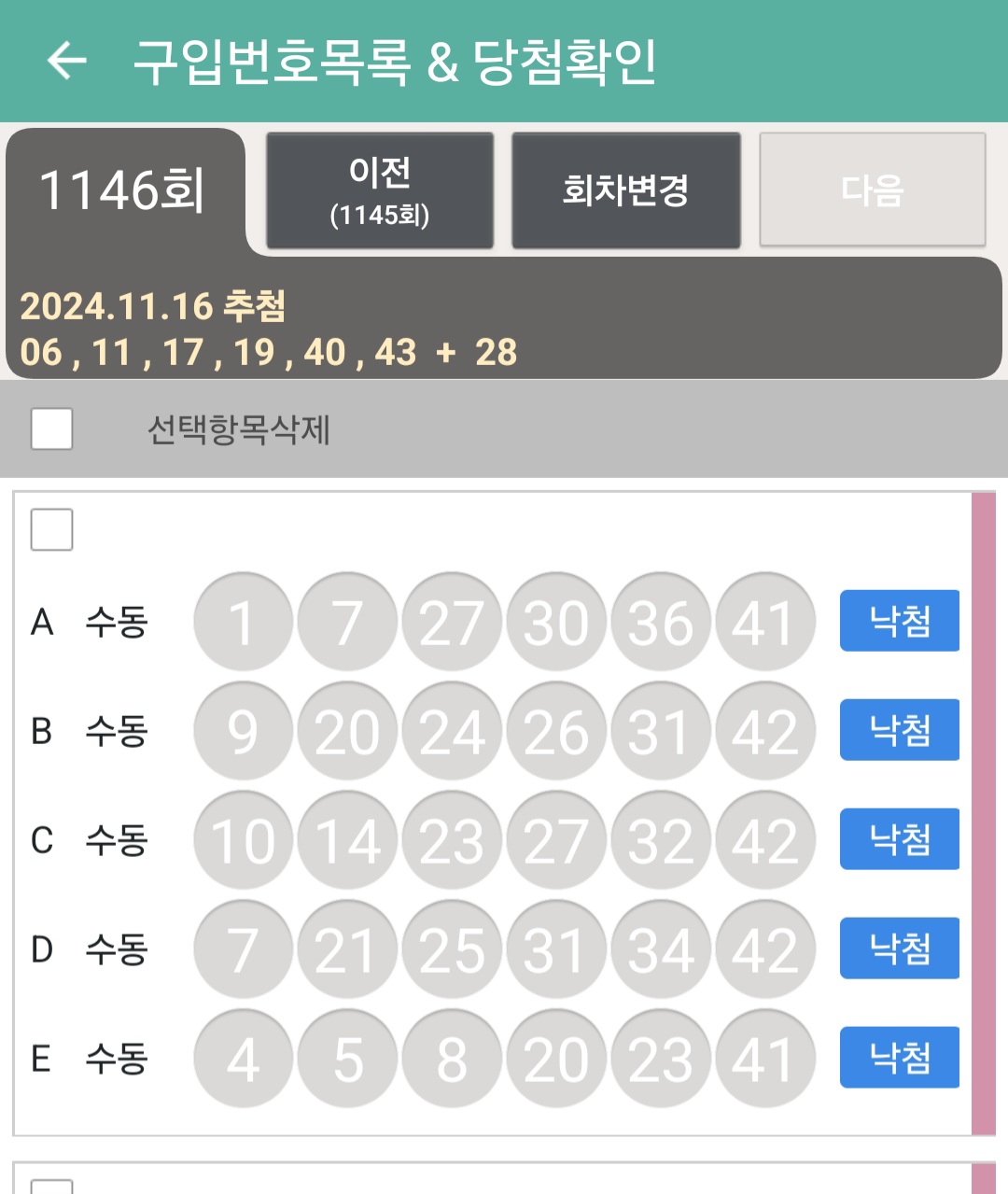The image size is (1008, 1194).
Task: Tap the 회차변경 button
Action: [625, 190]
